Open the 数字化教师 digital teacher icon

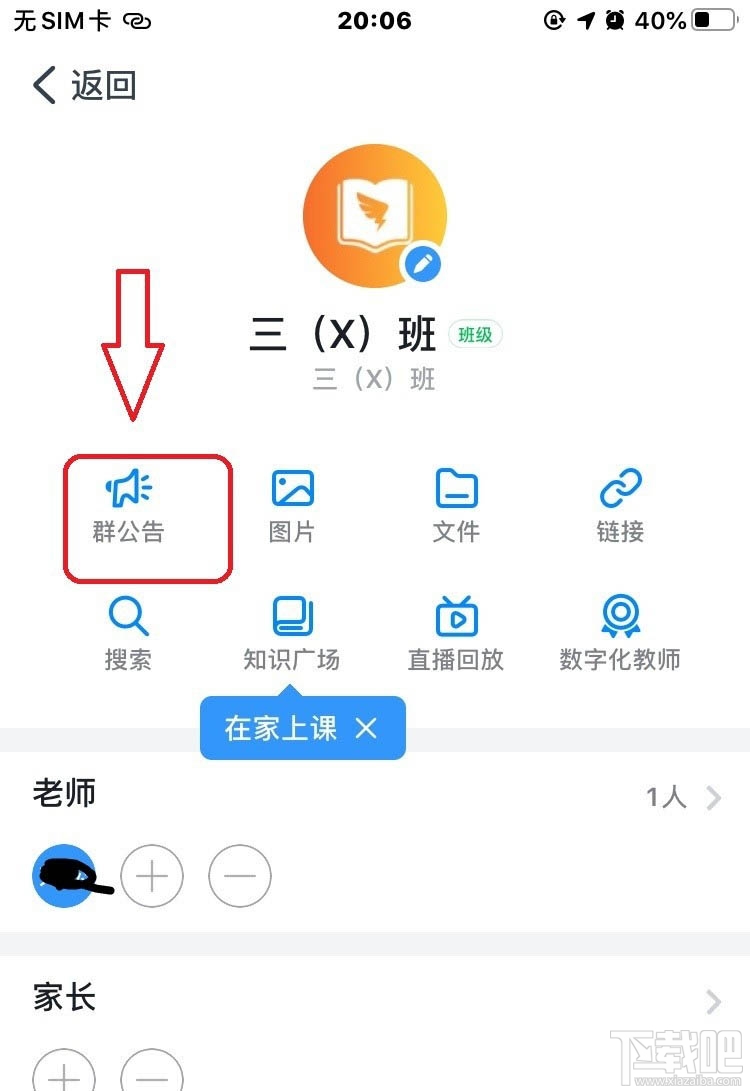[x=619, y=633]
